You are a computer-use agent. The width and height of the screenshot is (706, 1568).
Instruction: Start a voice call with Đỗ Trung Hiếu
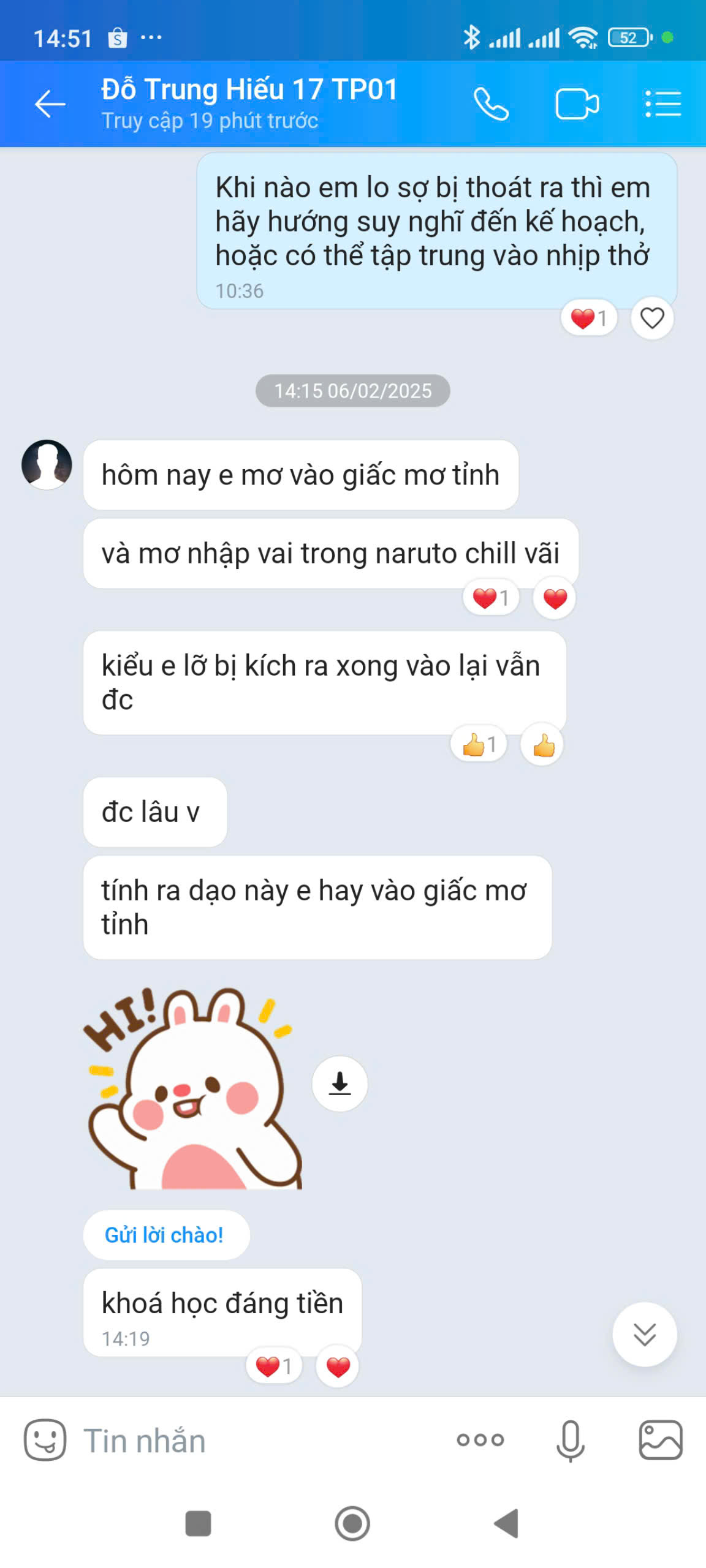[x=491, y=104]
